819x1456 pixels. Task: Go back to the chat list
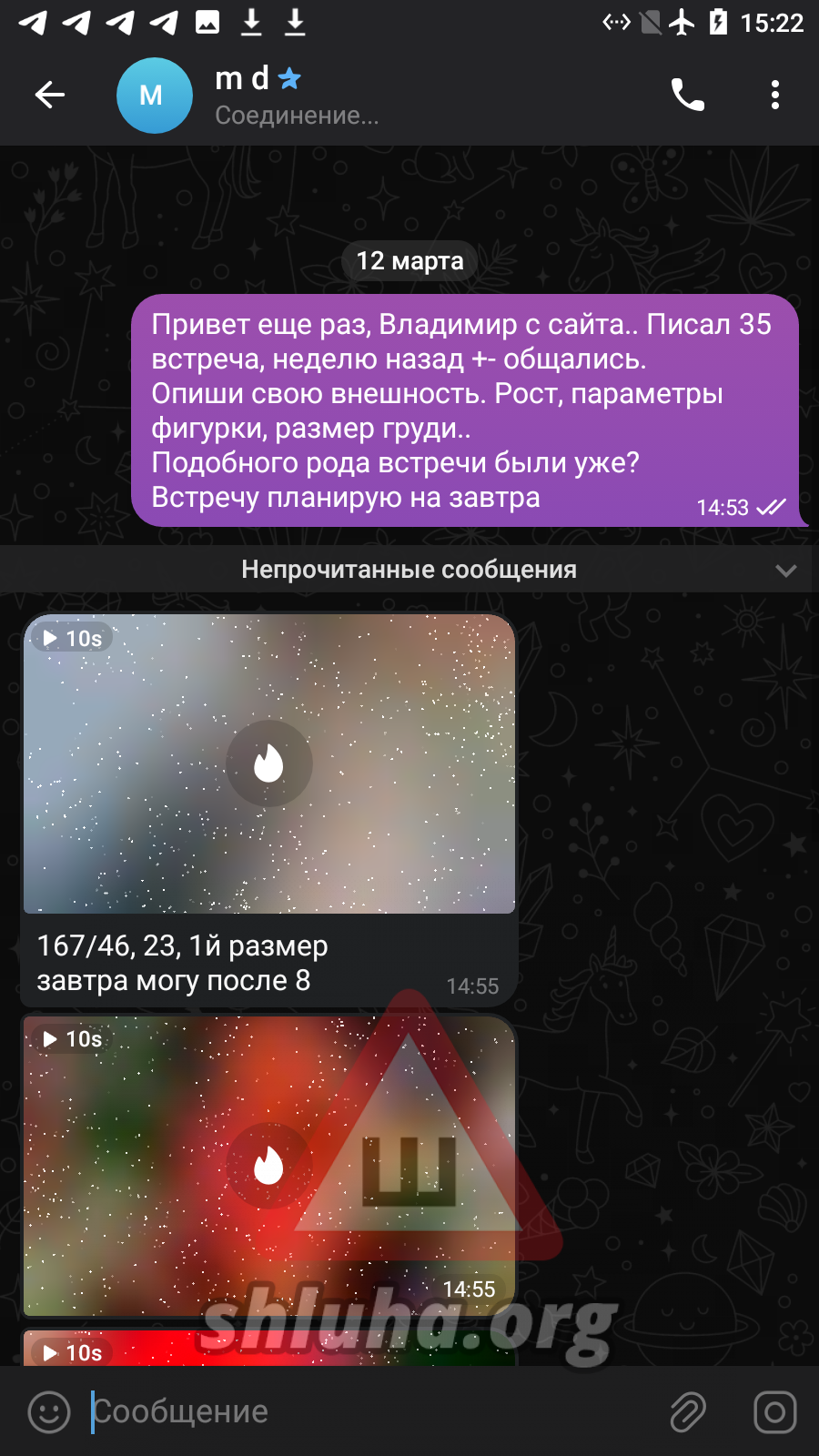tap(50, 95)
